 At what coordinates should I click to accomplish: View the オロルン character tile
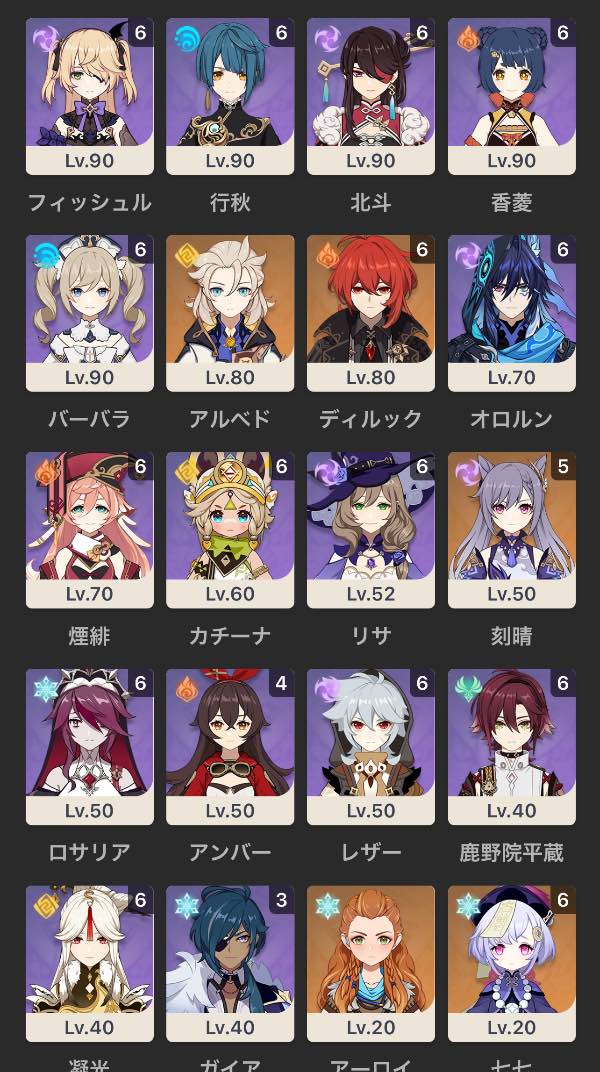click(512, 313)
